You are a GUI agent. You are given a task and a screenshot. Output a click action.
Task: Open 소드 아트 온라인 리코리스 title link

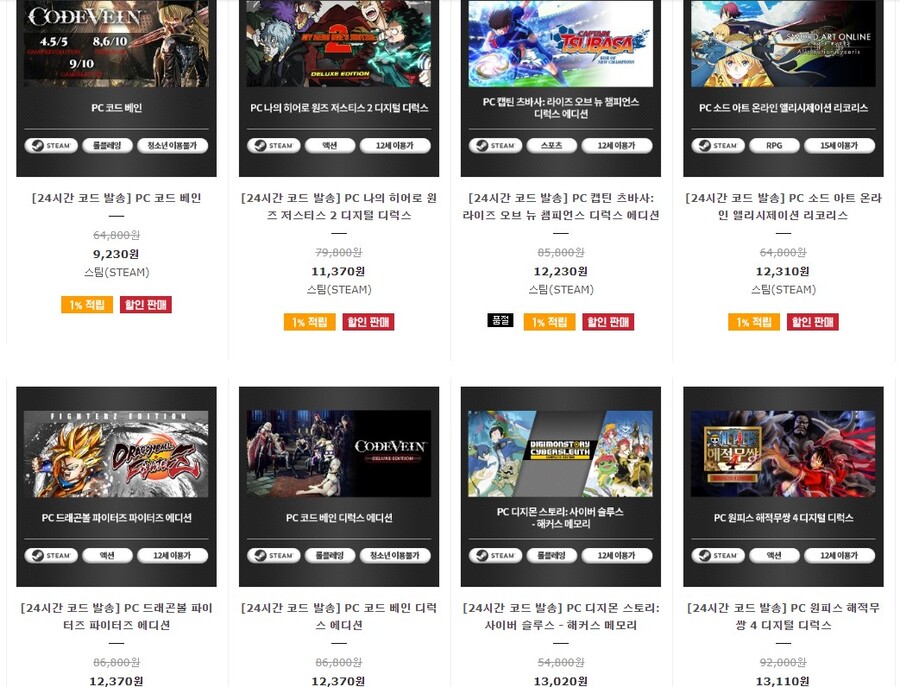pyautogui.click(x=783, y=206)
